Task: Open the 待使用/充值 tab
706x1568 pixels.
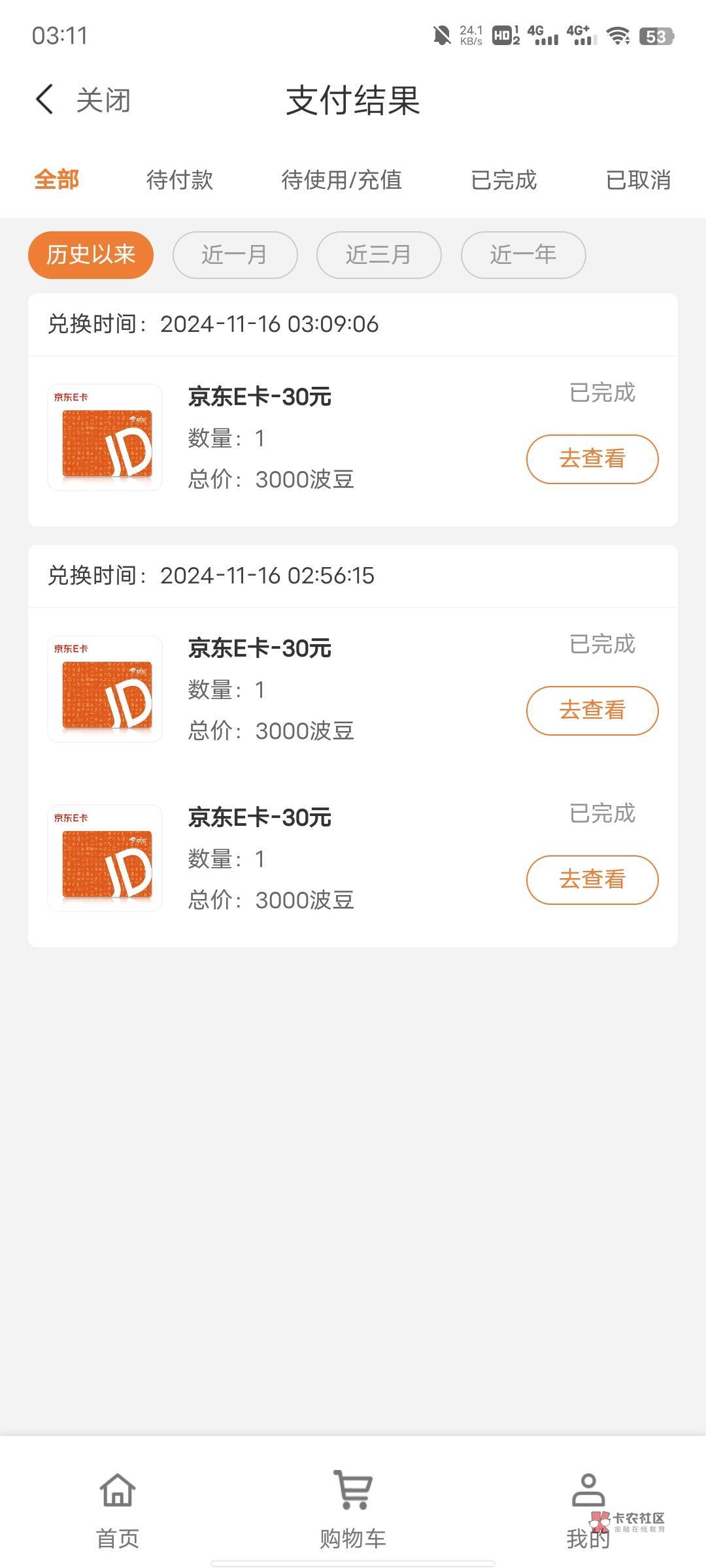Action: click(x=341, y=180)
